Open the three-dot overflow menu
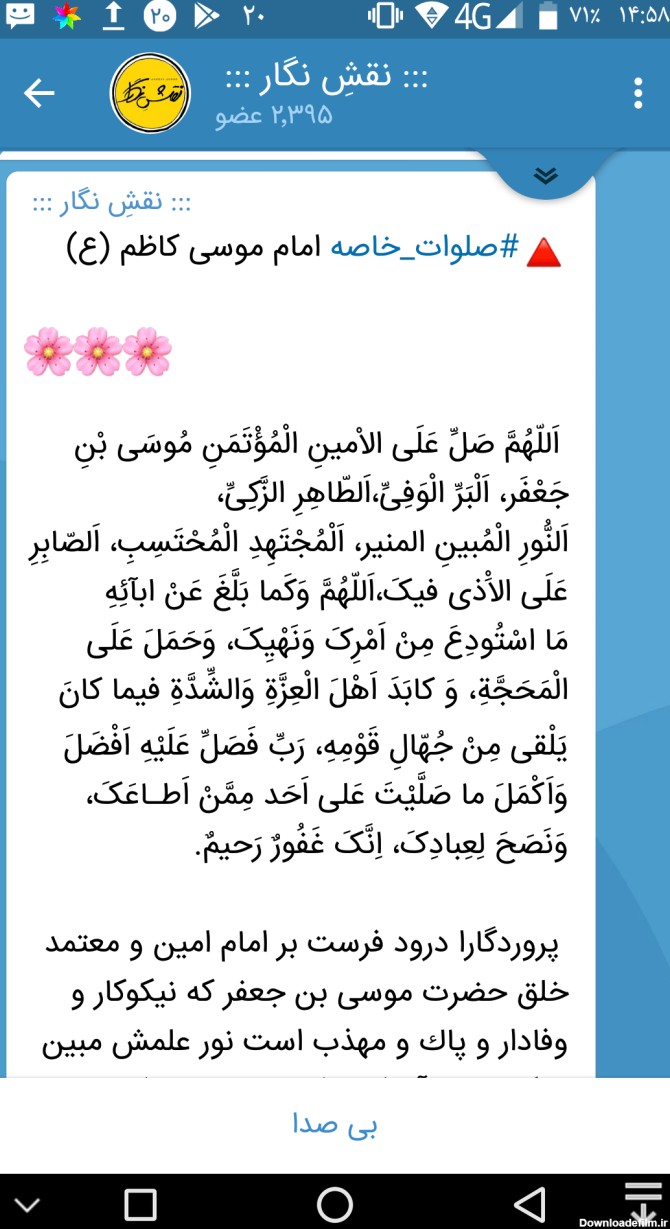Viewport: 670px width, 1229px height. [638, 94]
